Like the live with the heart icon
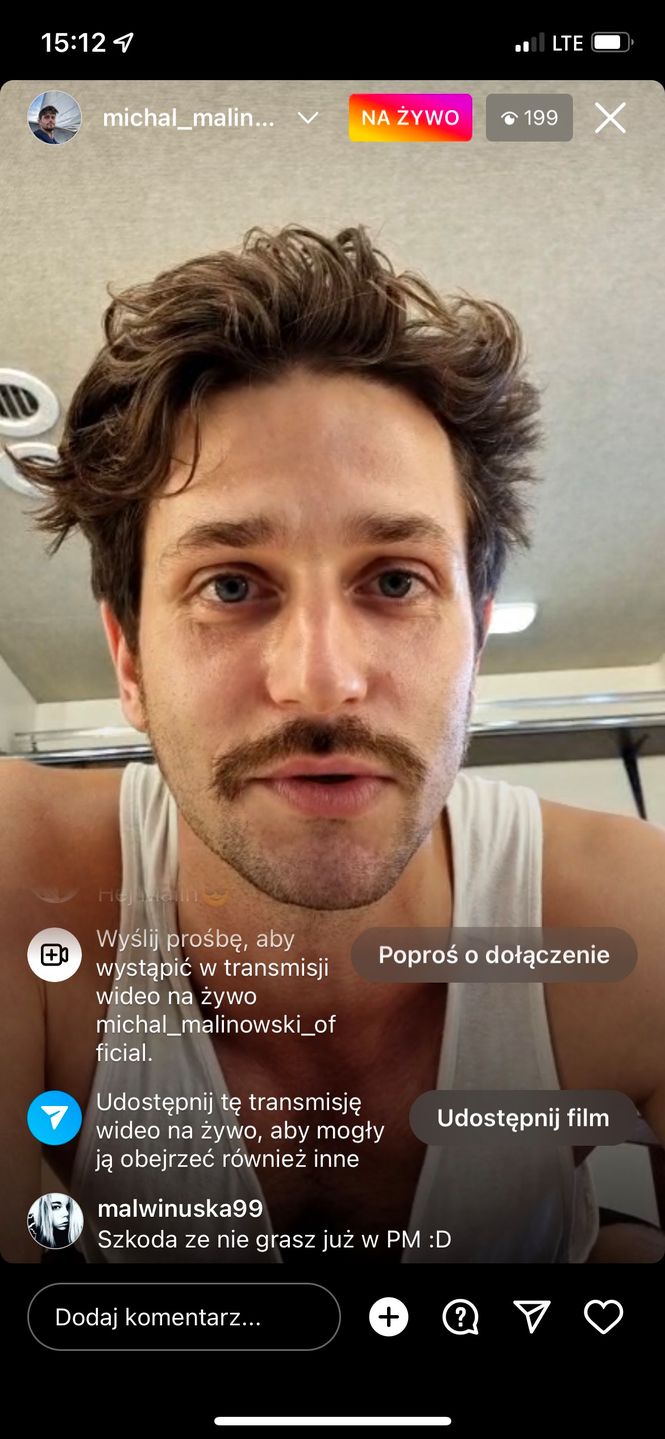 (603, 1317)
